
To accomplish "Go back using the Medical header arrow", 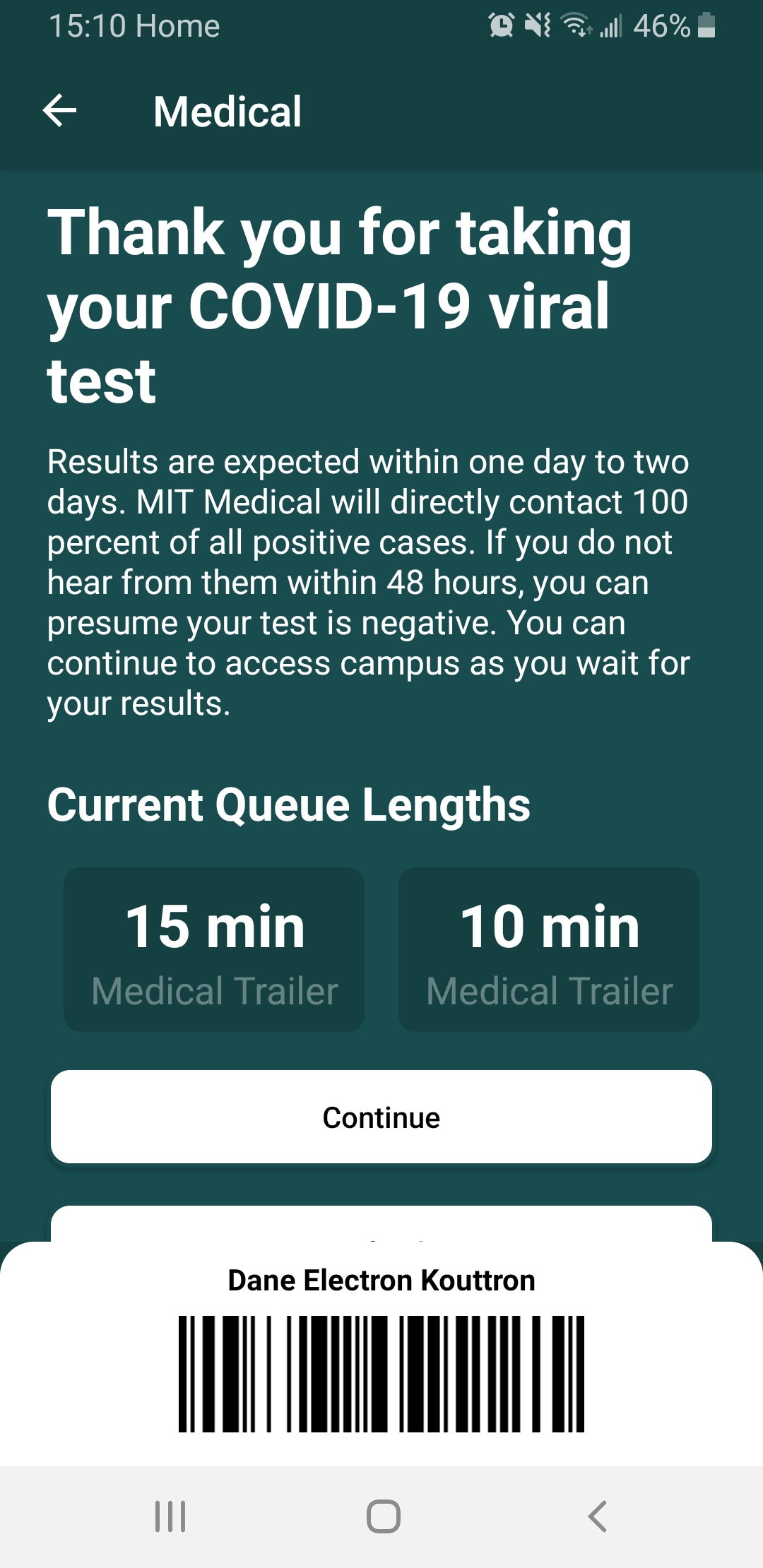I will tap(59, 111).
